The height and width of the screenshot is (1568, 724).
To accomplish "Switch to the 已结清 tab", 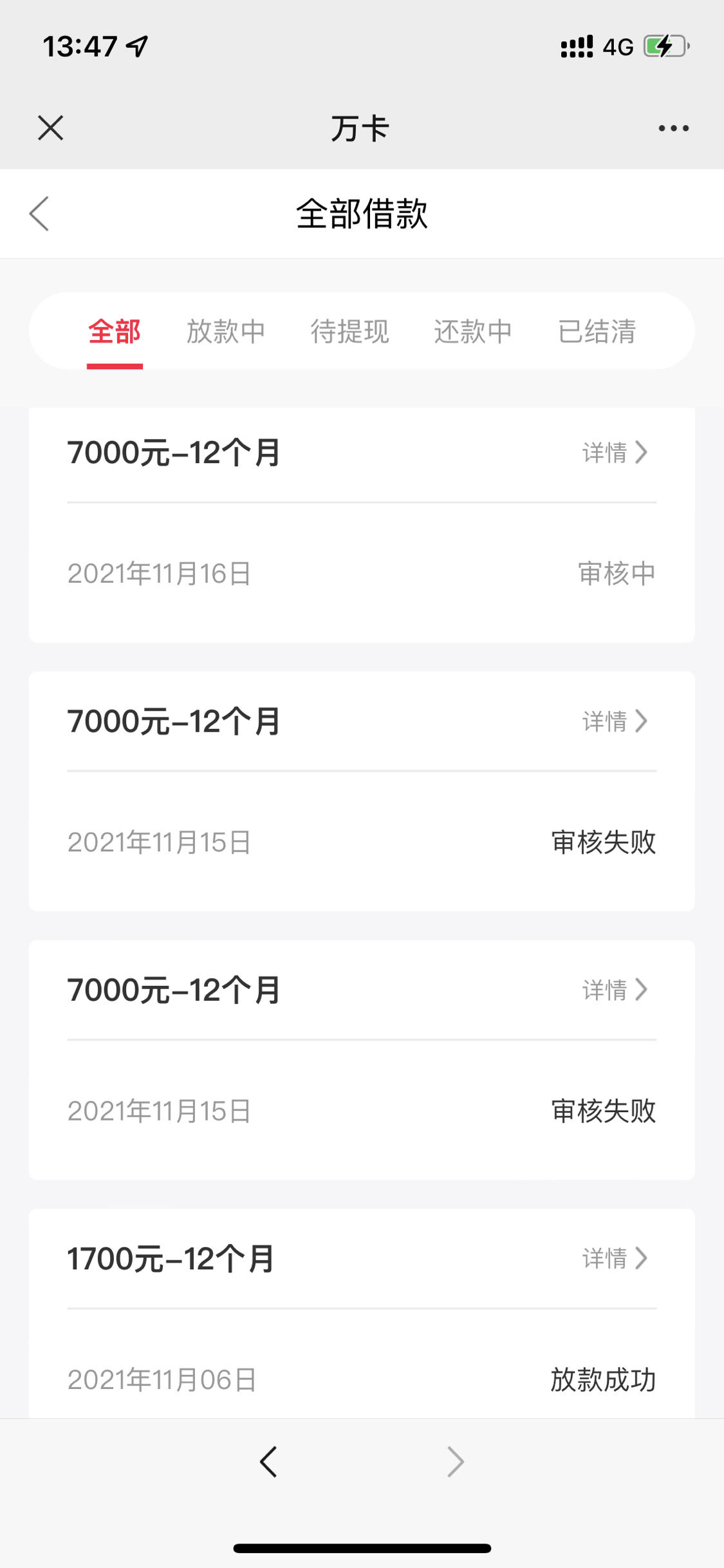I will [x=597, y=332].
